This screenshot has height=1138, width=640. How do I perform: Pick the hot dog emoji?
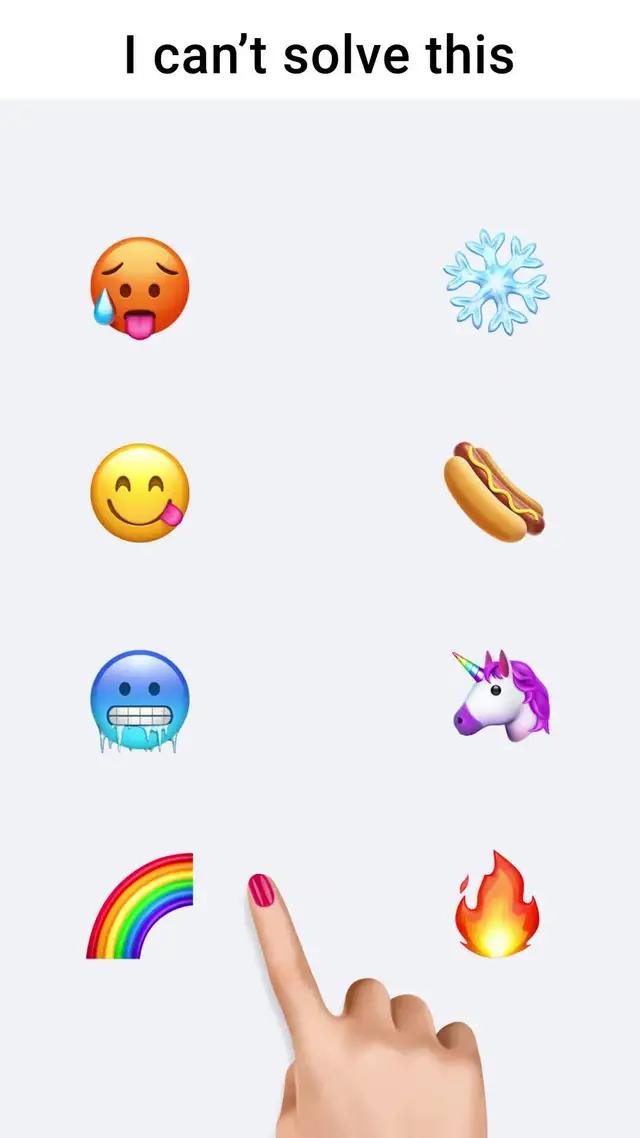495,492
